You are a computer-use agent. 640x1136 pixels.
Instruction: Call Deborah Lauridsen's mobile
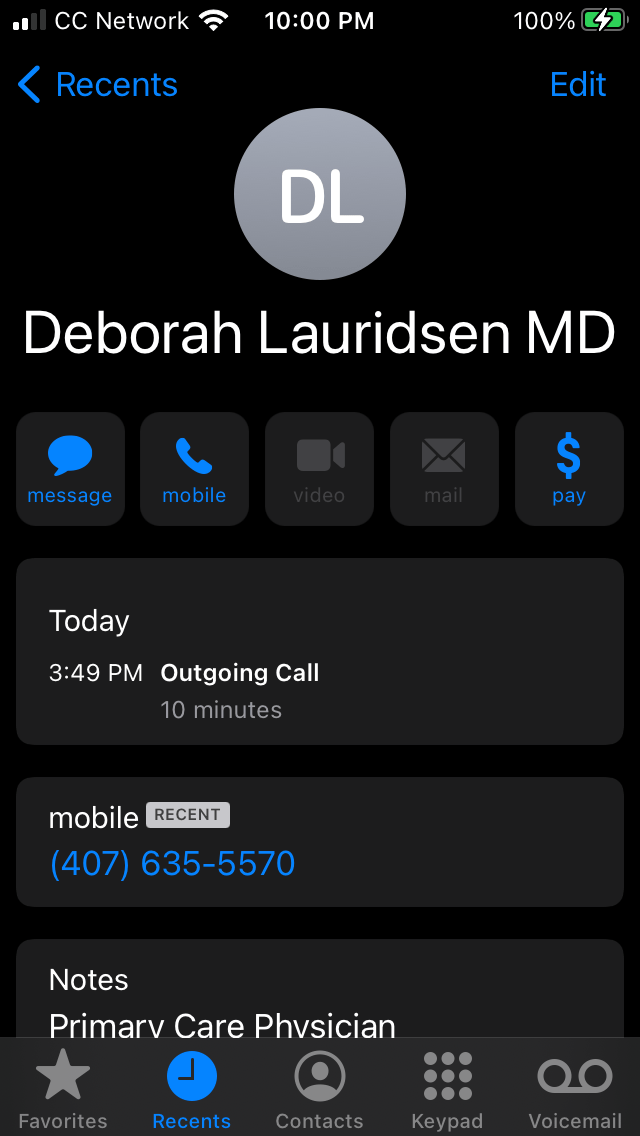(194, 469)
